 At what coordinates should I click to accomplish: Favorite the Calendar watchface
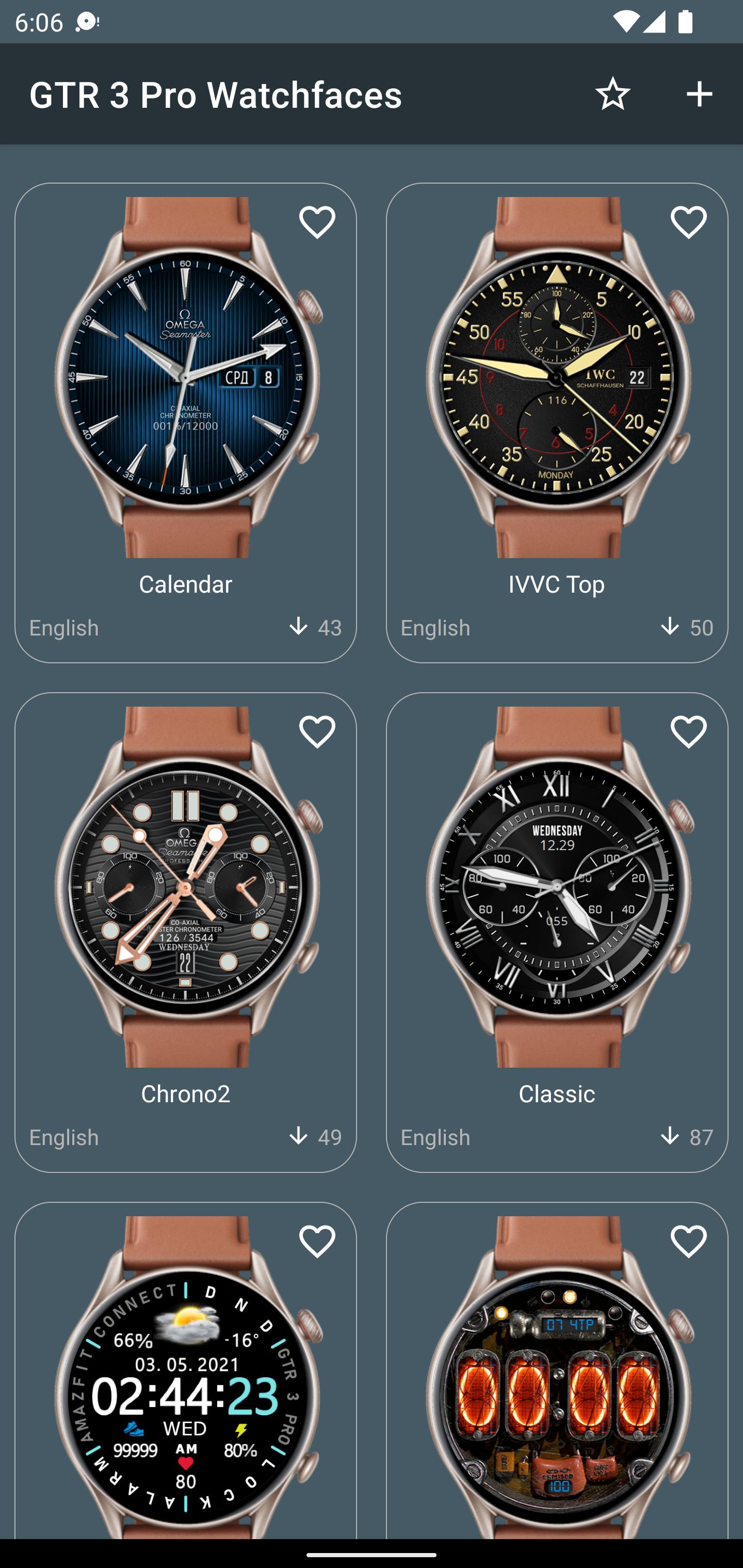coord(317,222)
